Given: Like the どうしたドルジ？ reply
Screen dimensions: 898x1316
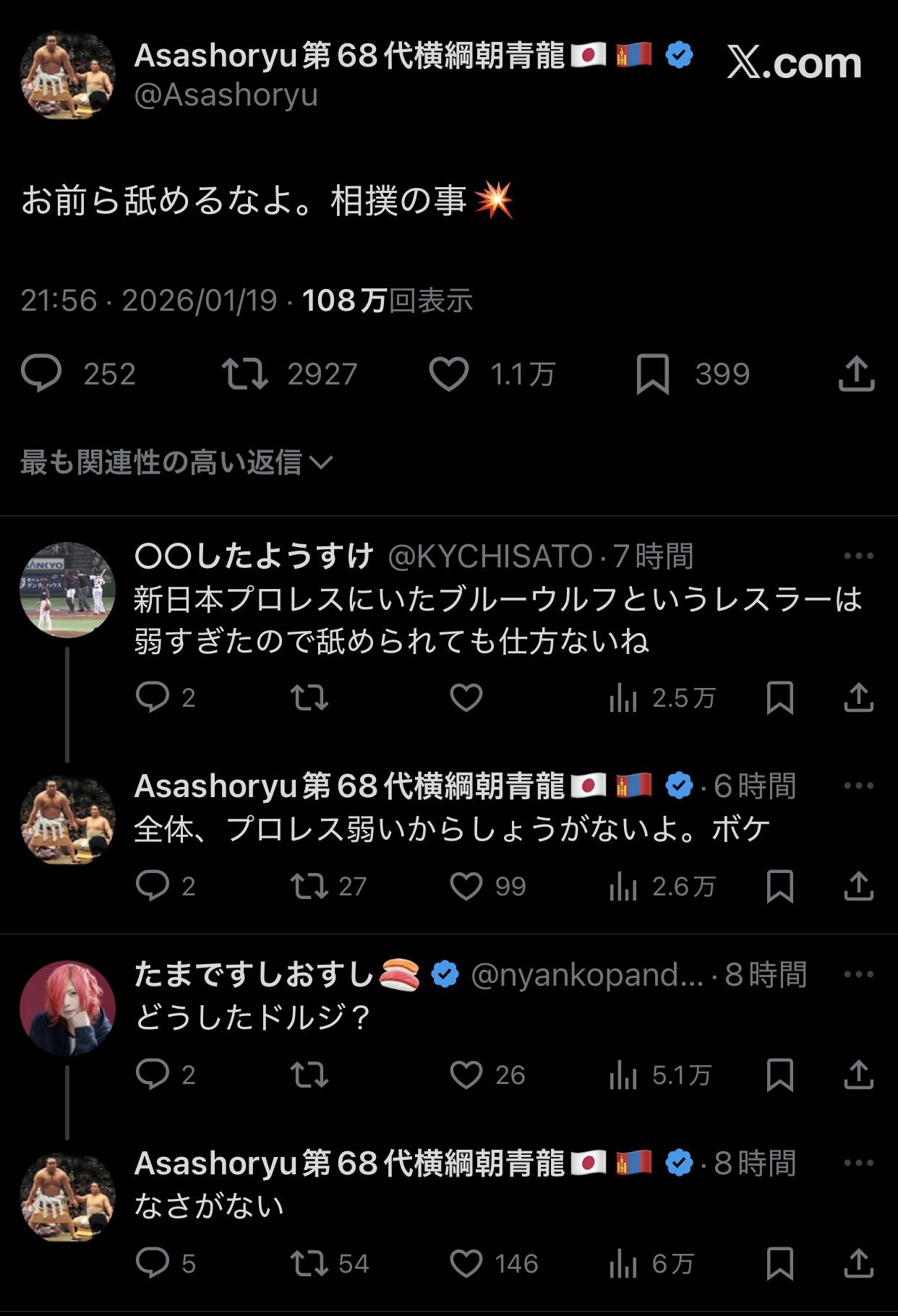Looking at the screenshot, I should 466,1075.
